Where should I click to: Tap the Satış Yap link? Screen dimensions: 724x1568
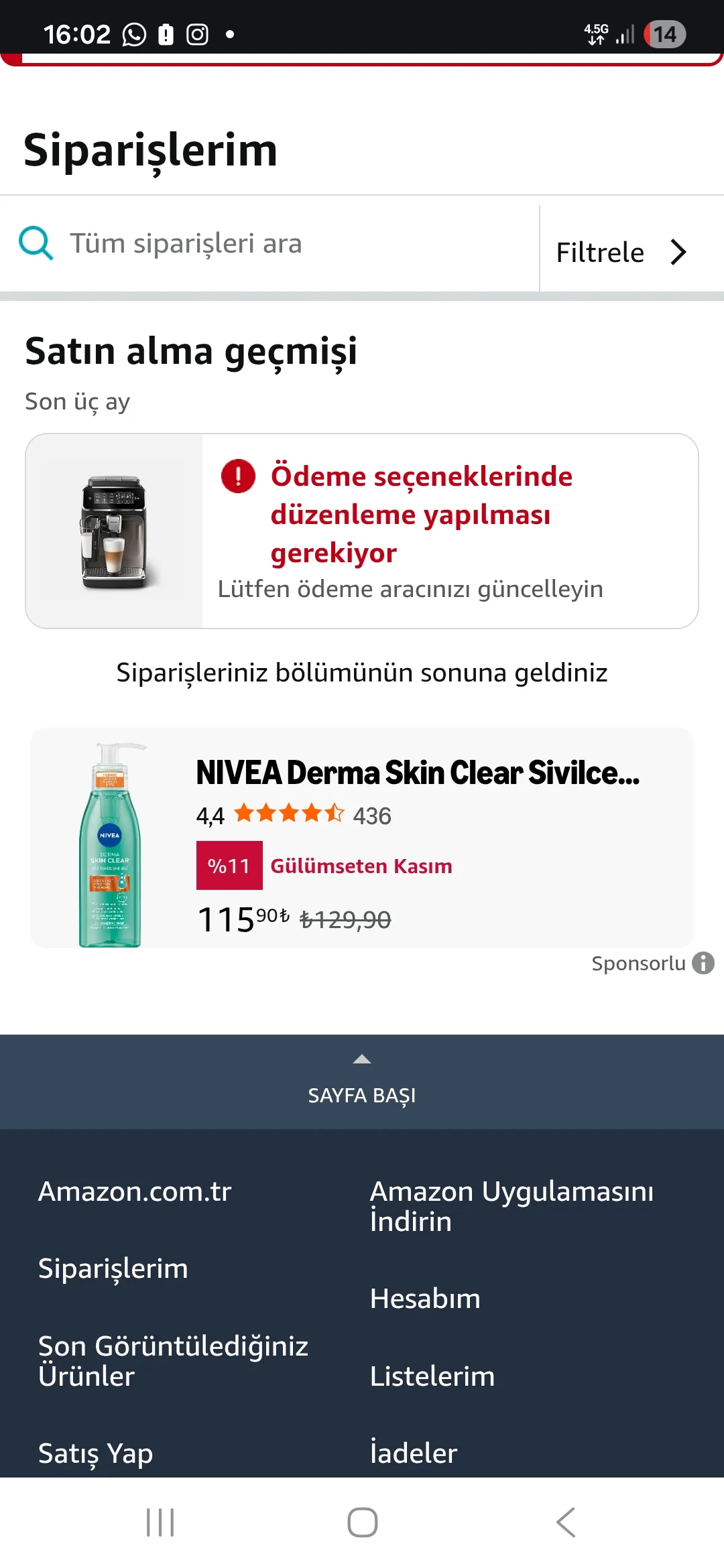pos(96,1453)
